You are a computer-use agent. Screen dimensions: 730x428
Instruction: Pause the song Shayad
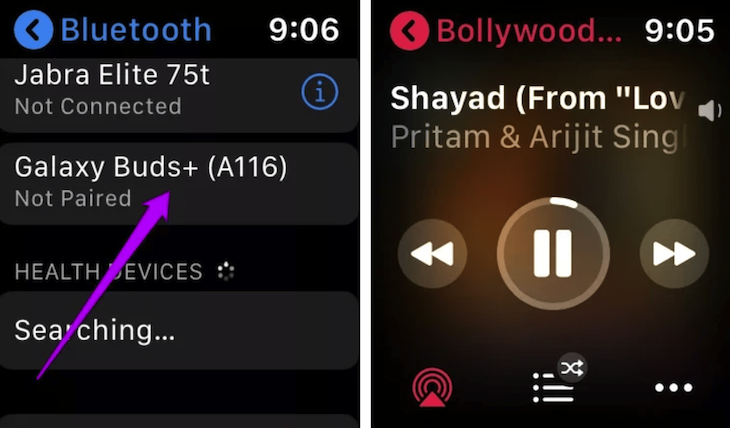pos(553,252)
